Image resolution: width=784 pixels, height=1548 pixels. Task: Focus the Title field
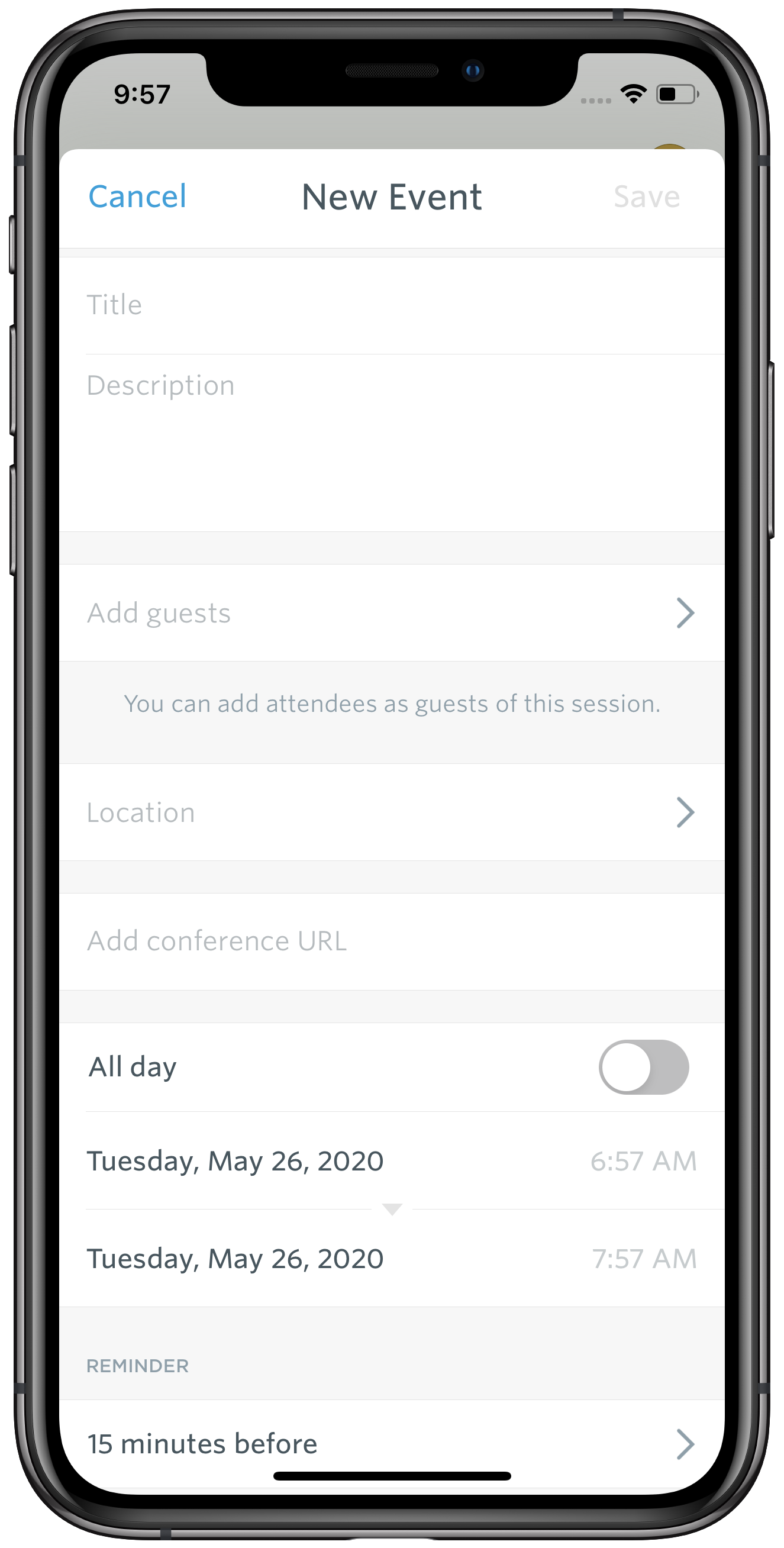[x=391, y=305]
